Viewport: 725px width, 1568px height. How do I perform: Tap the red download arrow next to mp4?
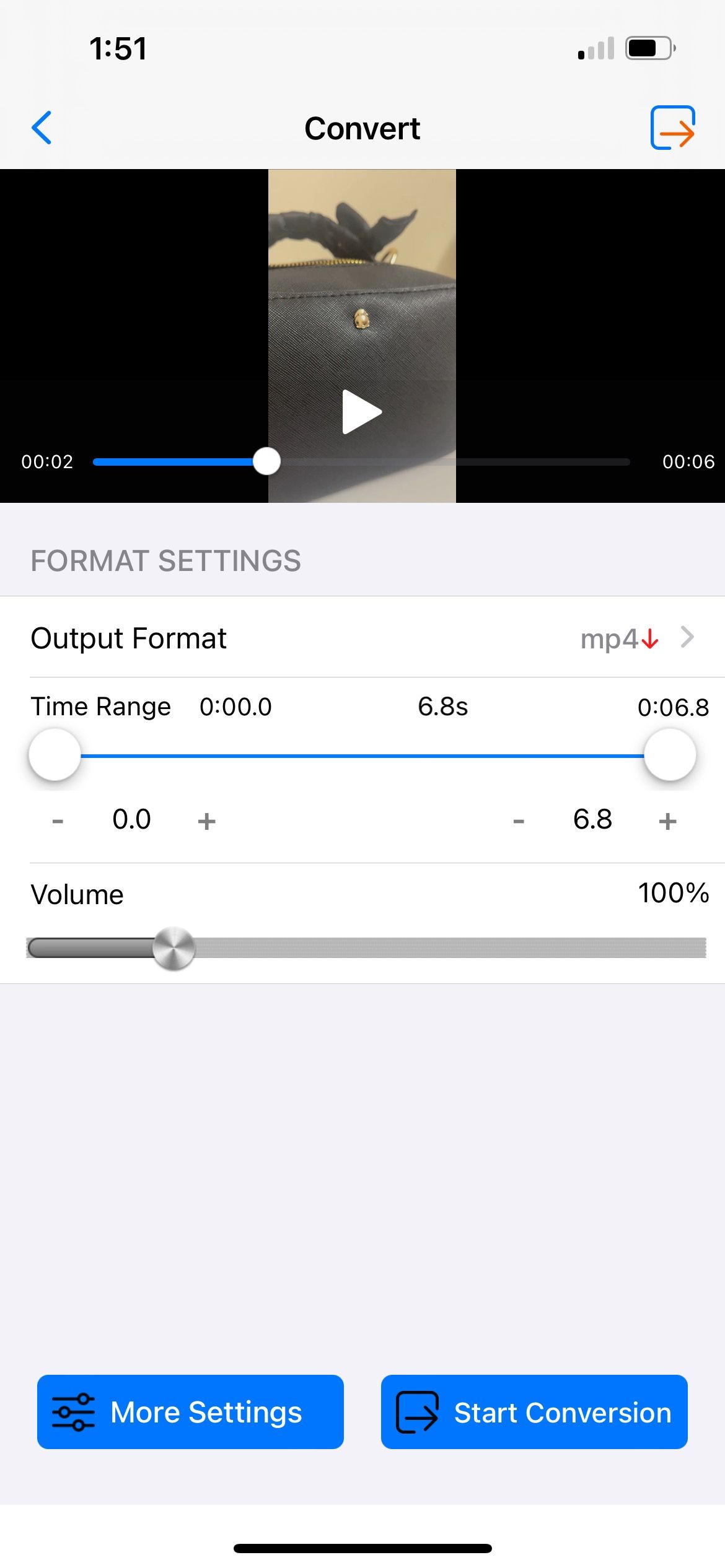pyautogui.click(x=648, y=639)
